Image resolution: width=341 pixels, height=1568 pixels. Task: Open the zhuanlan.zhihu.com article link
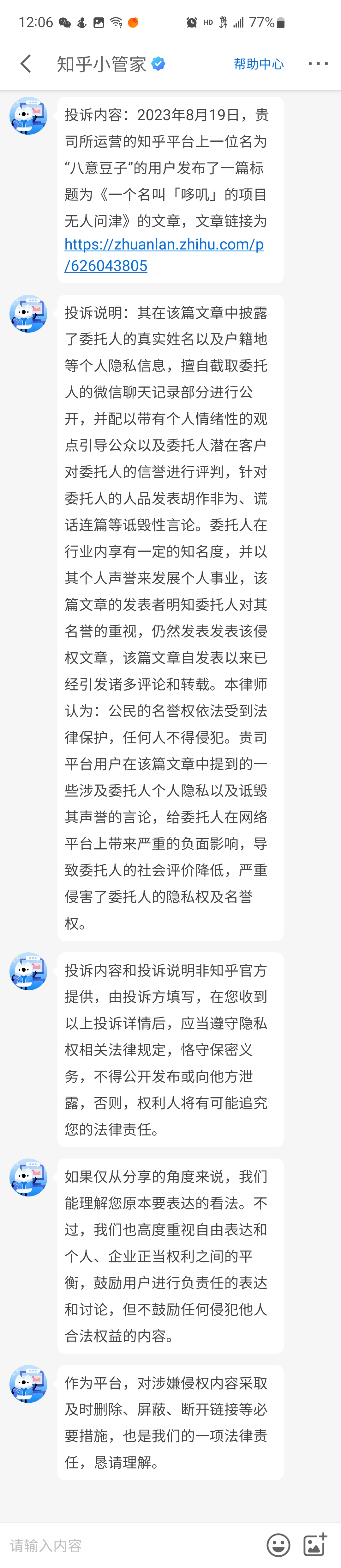coord(164,255)
